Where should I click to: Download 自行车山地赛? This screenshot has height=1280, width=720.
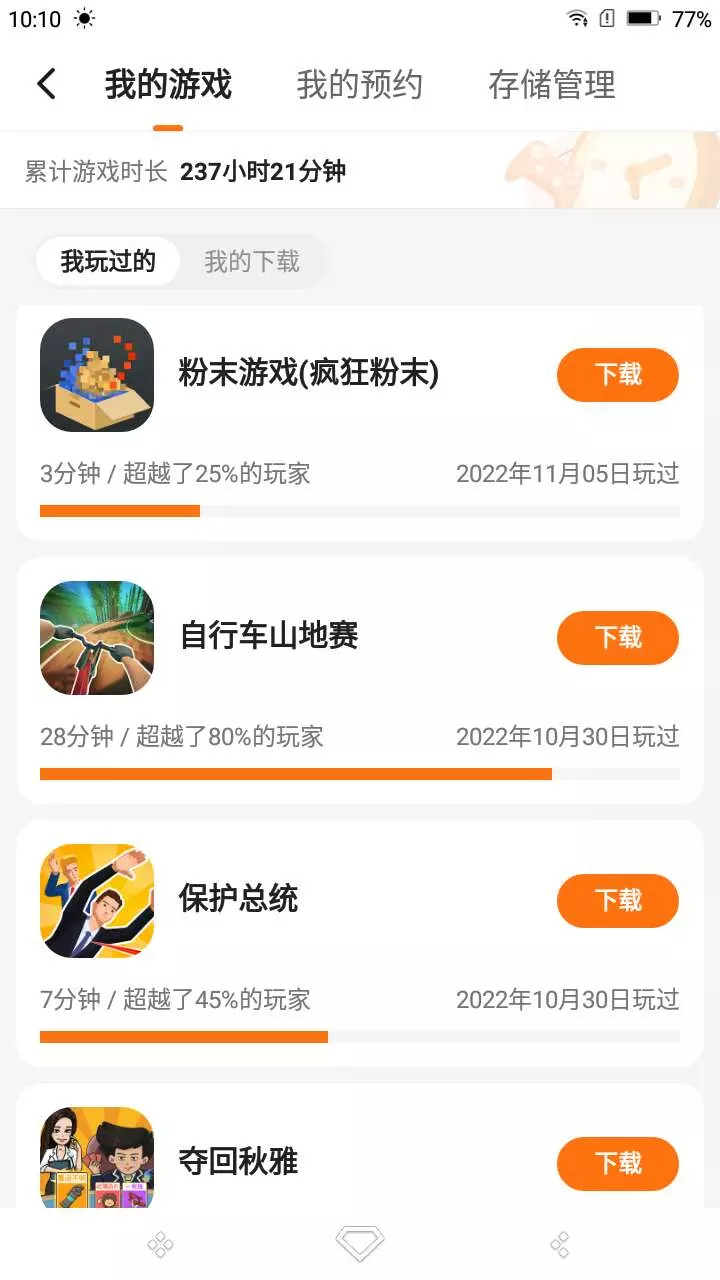coord(617,638)
